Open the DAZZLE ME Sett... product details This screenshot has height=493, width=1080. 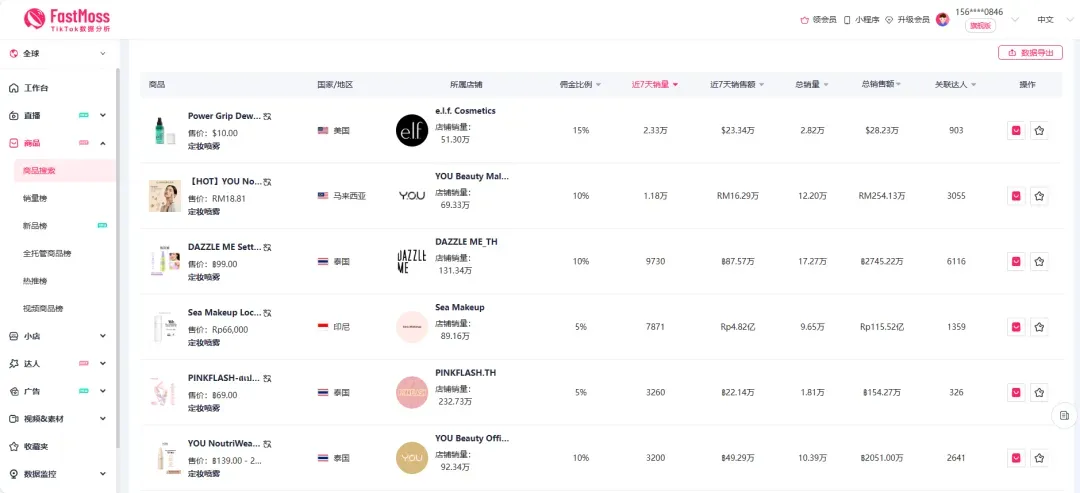click(x=224, y=246)
